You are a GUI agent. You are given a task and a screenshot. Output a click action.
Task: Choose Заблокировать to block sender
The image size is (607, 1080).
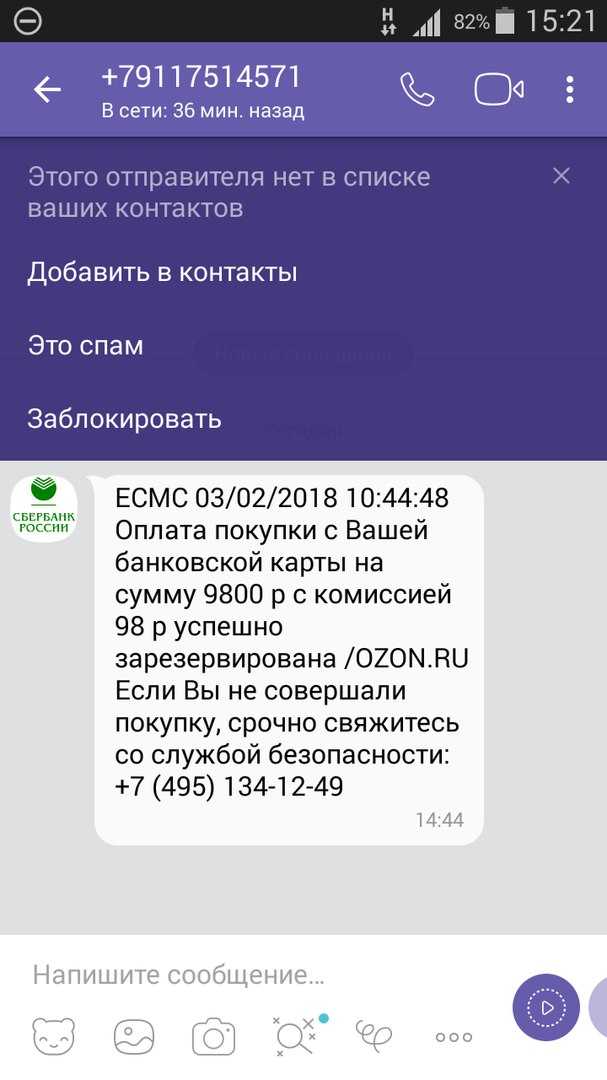point(125,419)
